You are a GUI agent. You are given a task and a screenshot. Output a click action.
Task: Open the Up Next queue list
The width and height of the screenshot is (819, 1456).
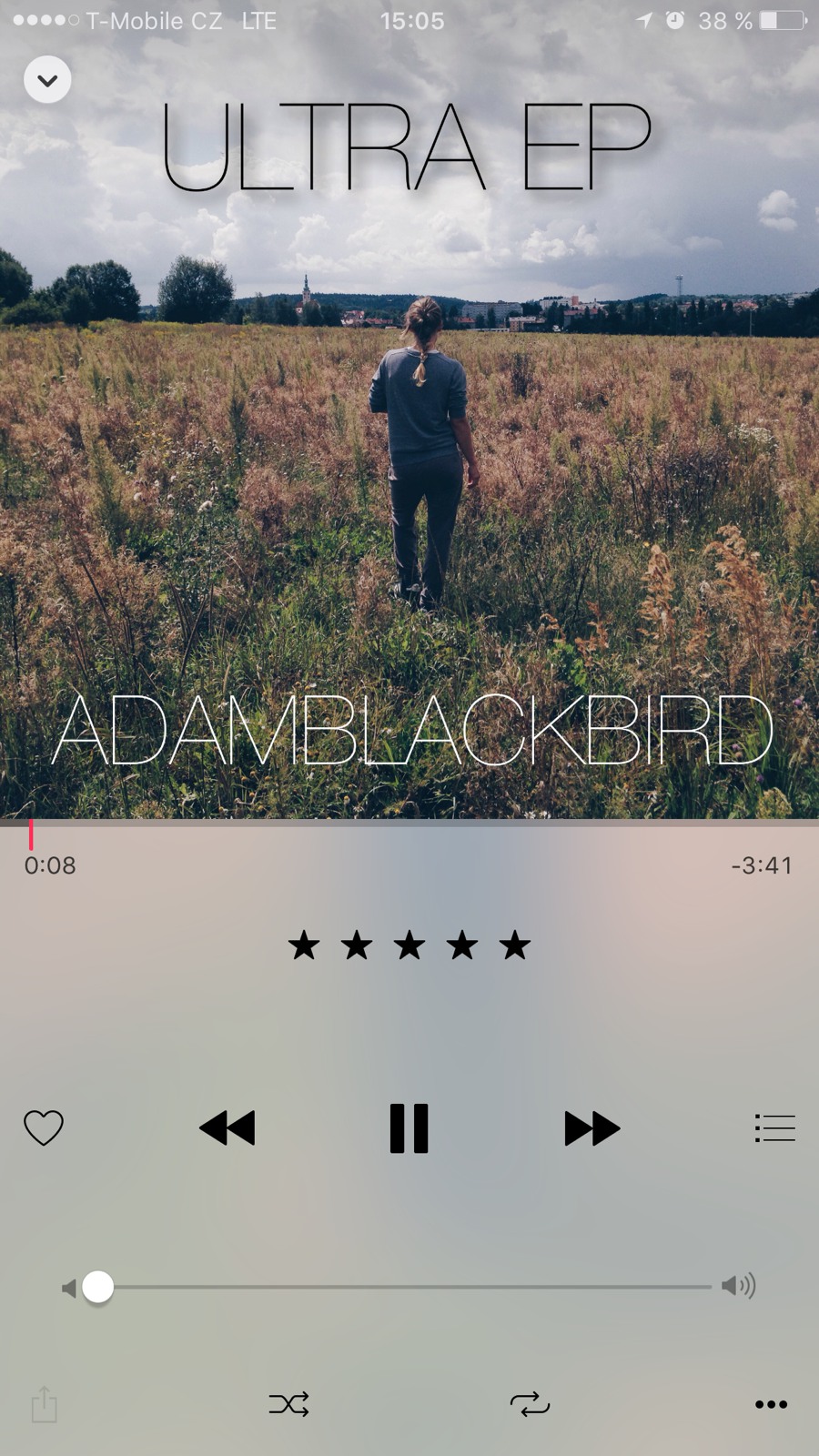coord(774,1128)
